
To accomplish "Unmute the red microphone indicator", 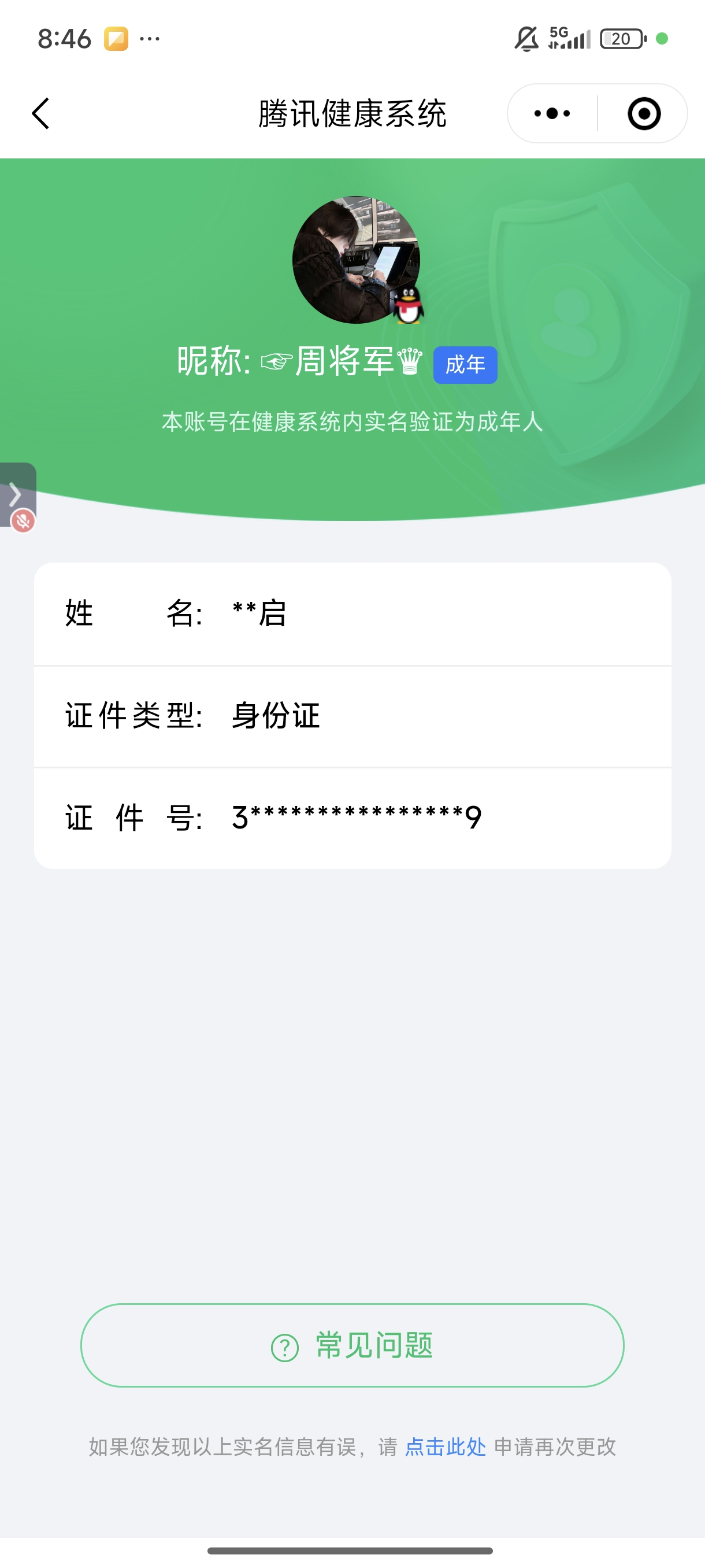I will click(23, 520).
